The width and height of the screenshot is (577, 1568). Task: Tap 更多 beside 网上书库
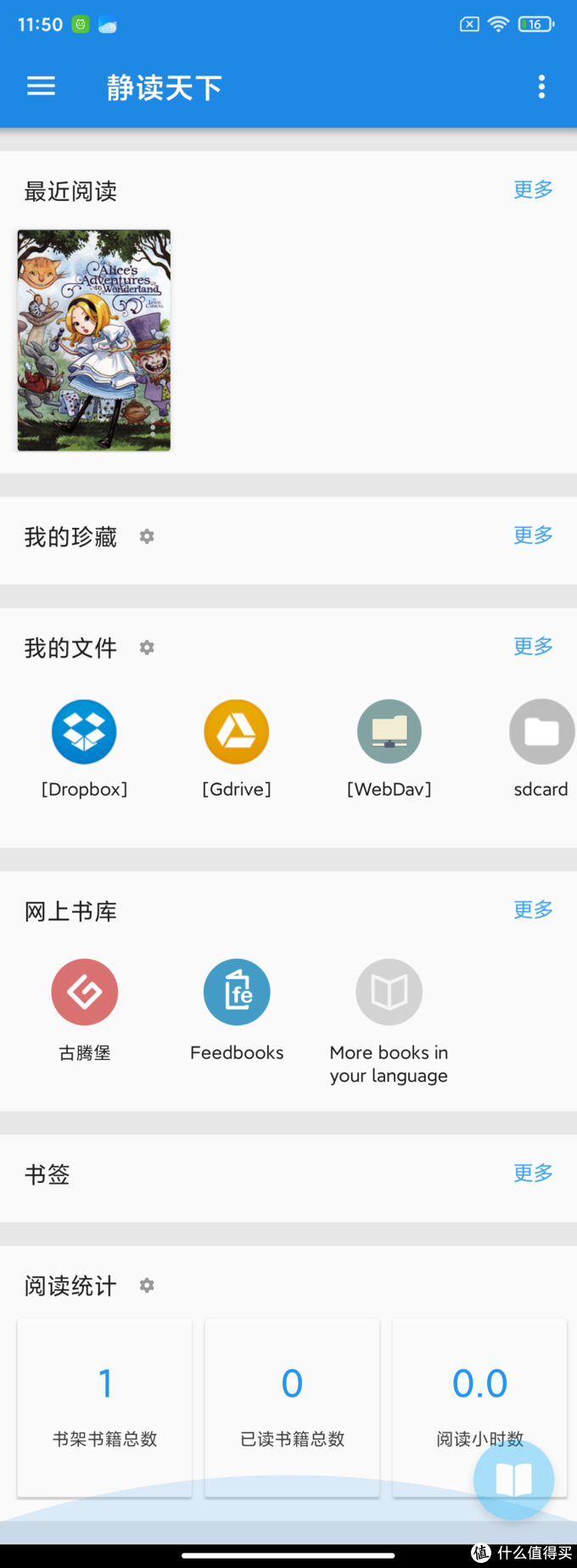(533, 910)
